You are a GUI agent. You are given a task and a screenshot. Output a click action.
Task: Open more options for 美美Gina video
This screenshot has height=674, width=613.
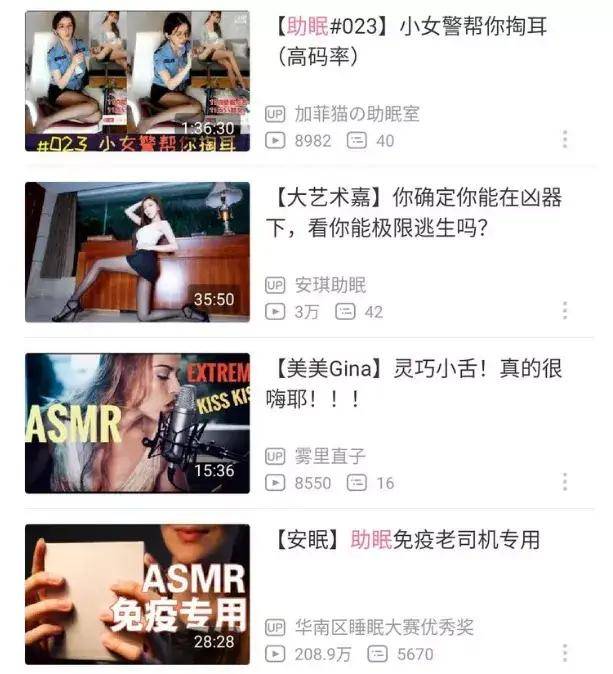(565, 482)
